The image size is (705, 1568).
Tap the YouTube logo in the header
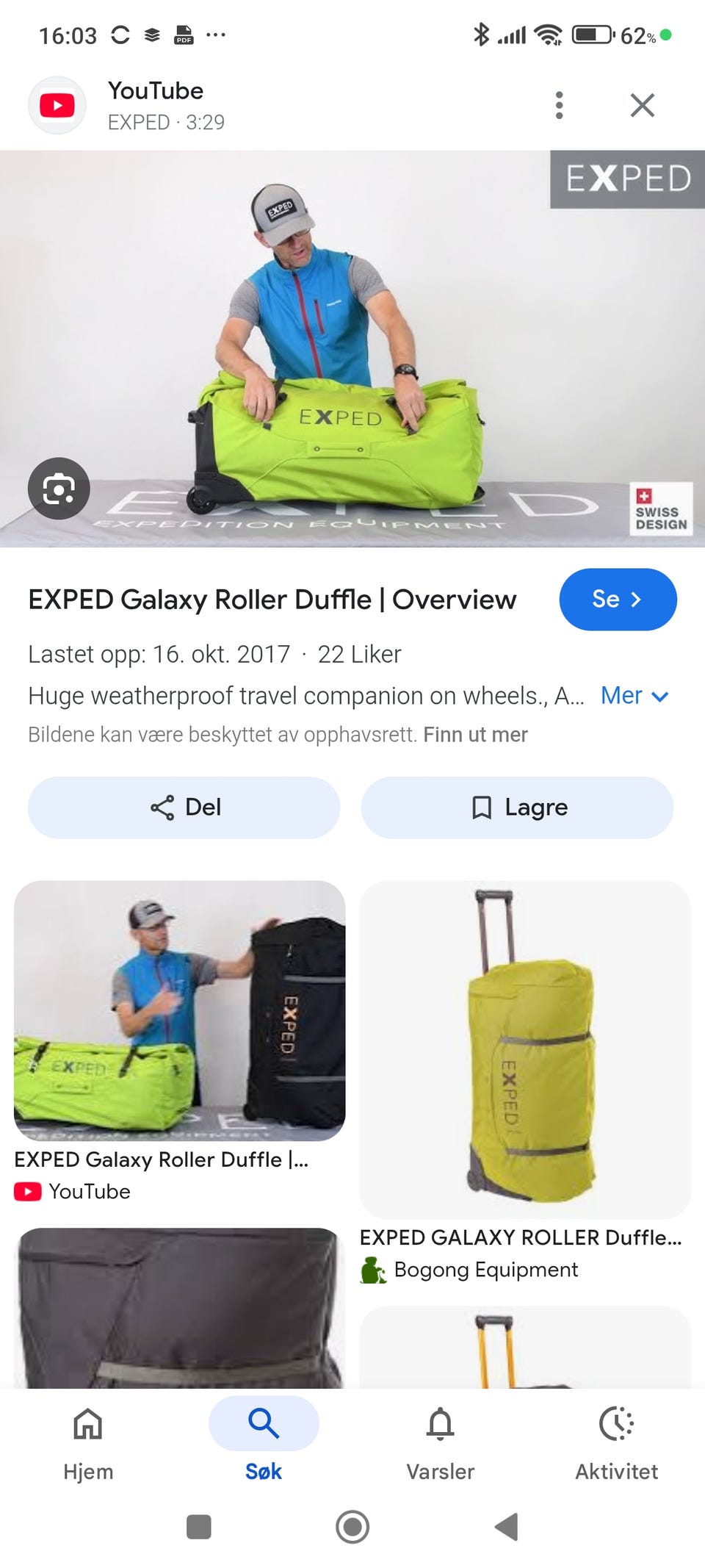pos(57,105)
